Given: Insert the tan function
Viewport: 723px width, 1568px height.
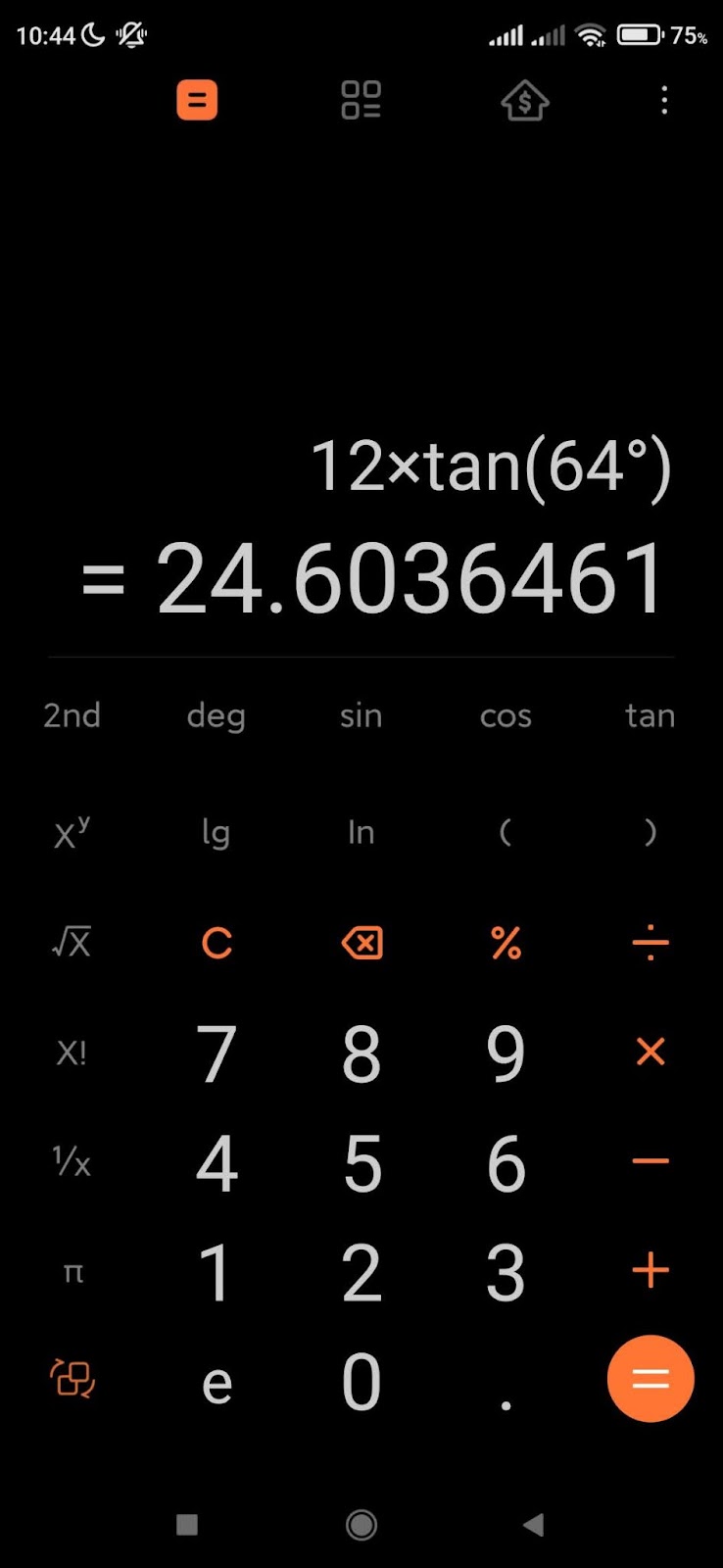Looking at the screenshot, I should point(651,715).
